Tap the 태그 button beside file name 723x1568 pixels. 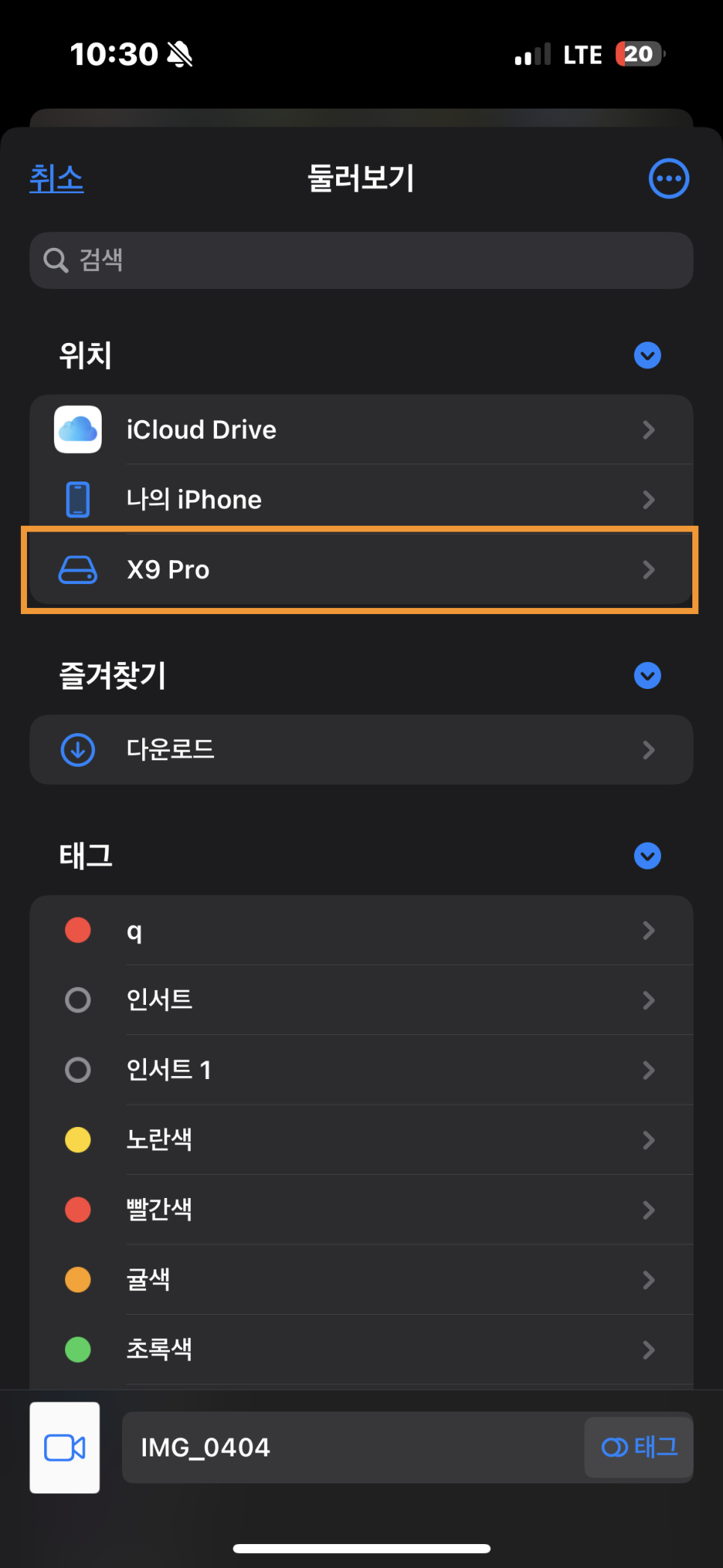[x=639, y=1447]
